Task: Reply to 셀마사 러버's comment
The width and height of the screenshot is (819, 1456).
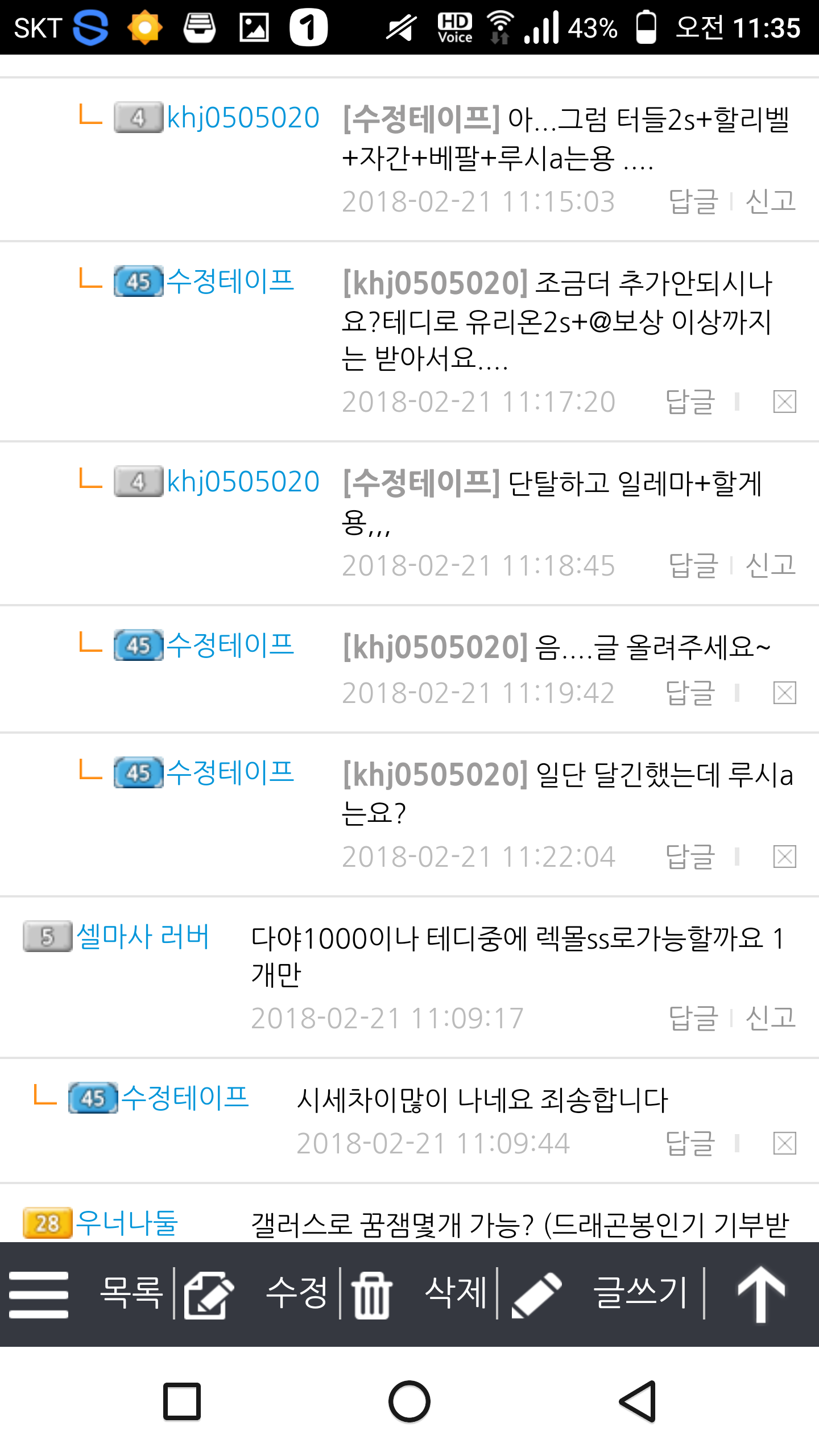Action: (693, 1018)
